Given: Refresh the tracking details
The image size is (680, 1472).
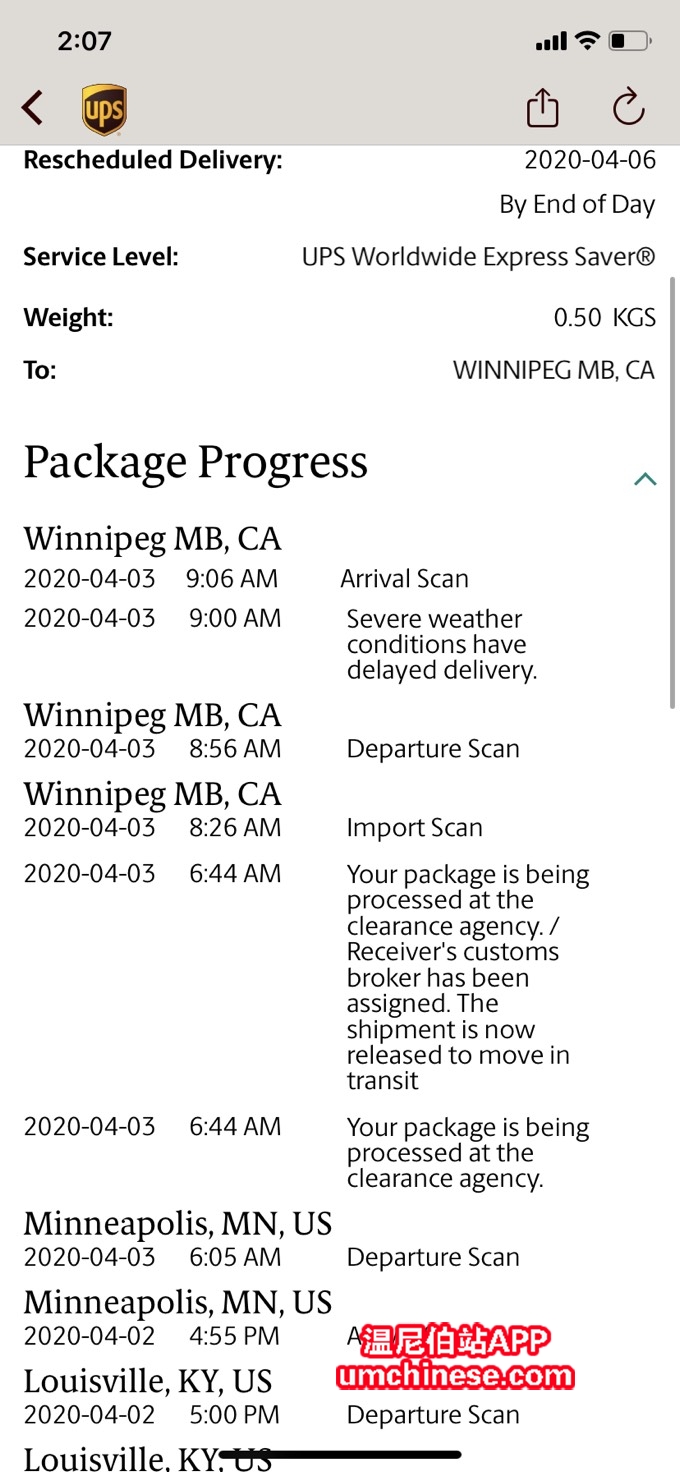Looking at the screenshot, I should (x=628, y=107).
